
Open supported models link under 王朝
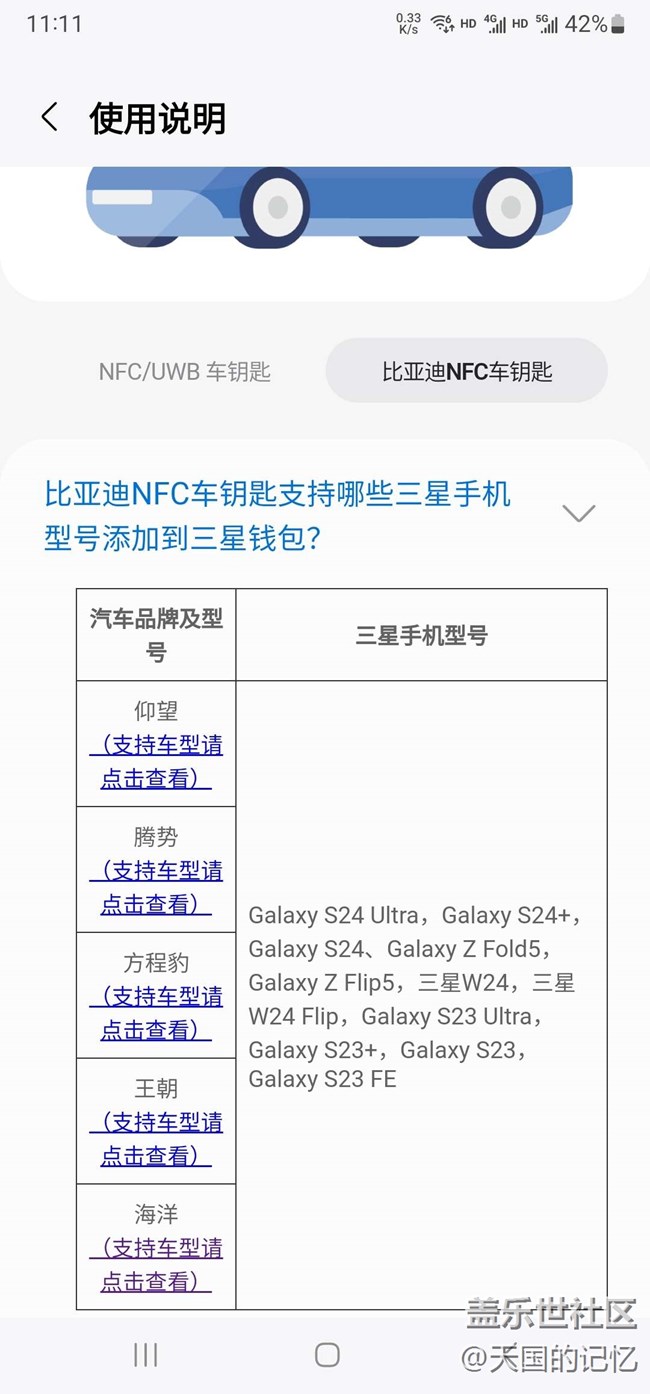pos(156,1140)
